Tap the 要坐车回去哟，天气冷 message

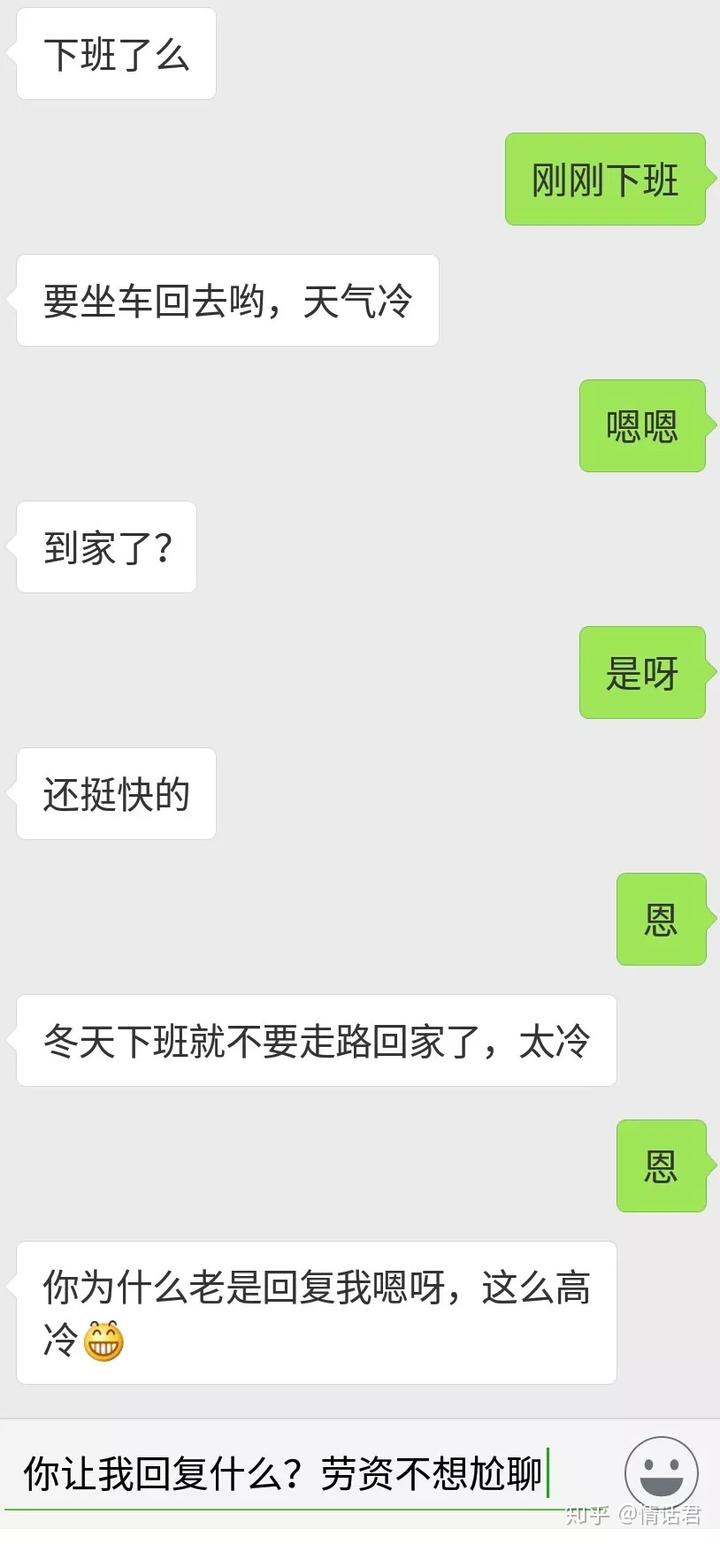coord(227,300)
